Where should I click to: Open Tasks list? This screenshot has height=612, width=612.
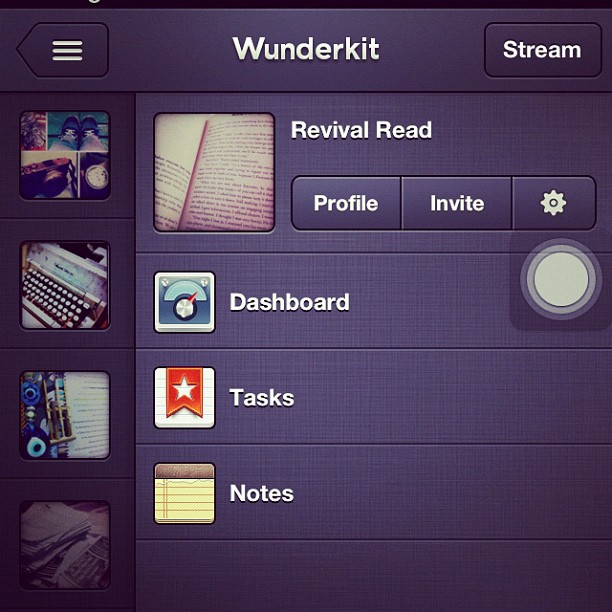[261, 398]
